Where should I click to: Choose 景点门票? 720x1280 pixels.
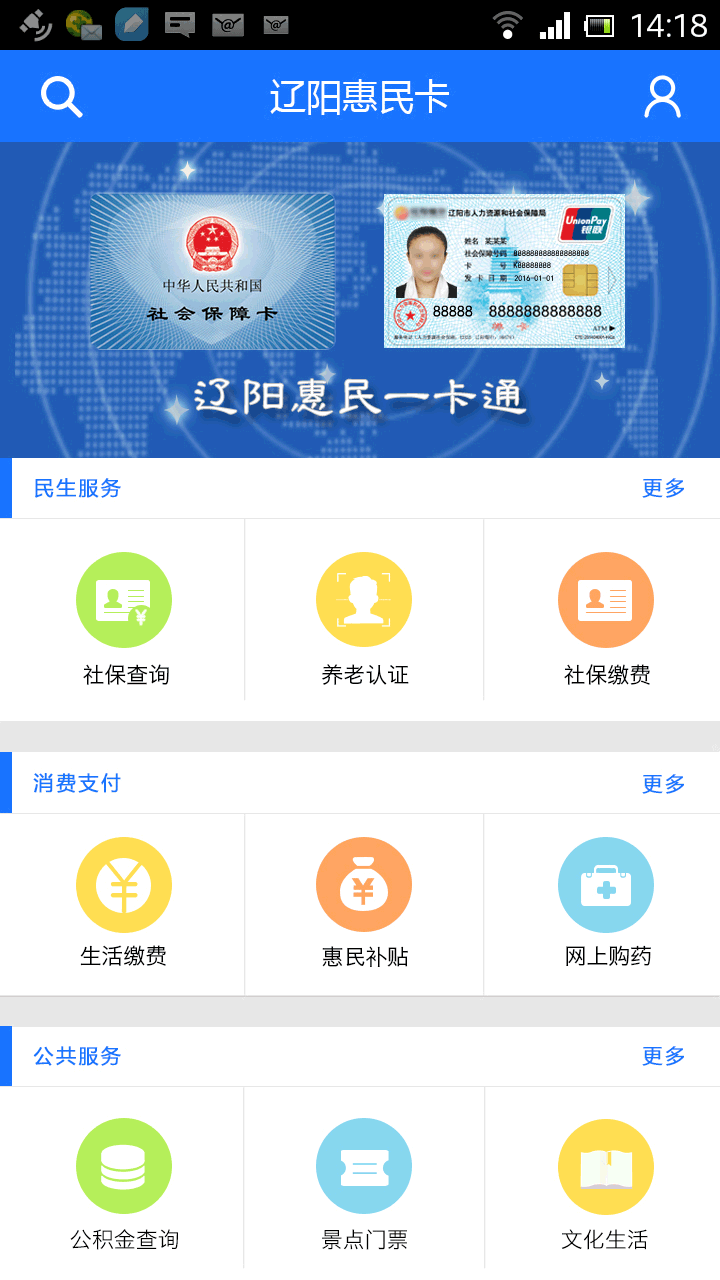pos(364,1185)
